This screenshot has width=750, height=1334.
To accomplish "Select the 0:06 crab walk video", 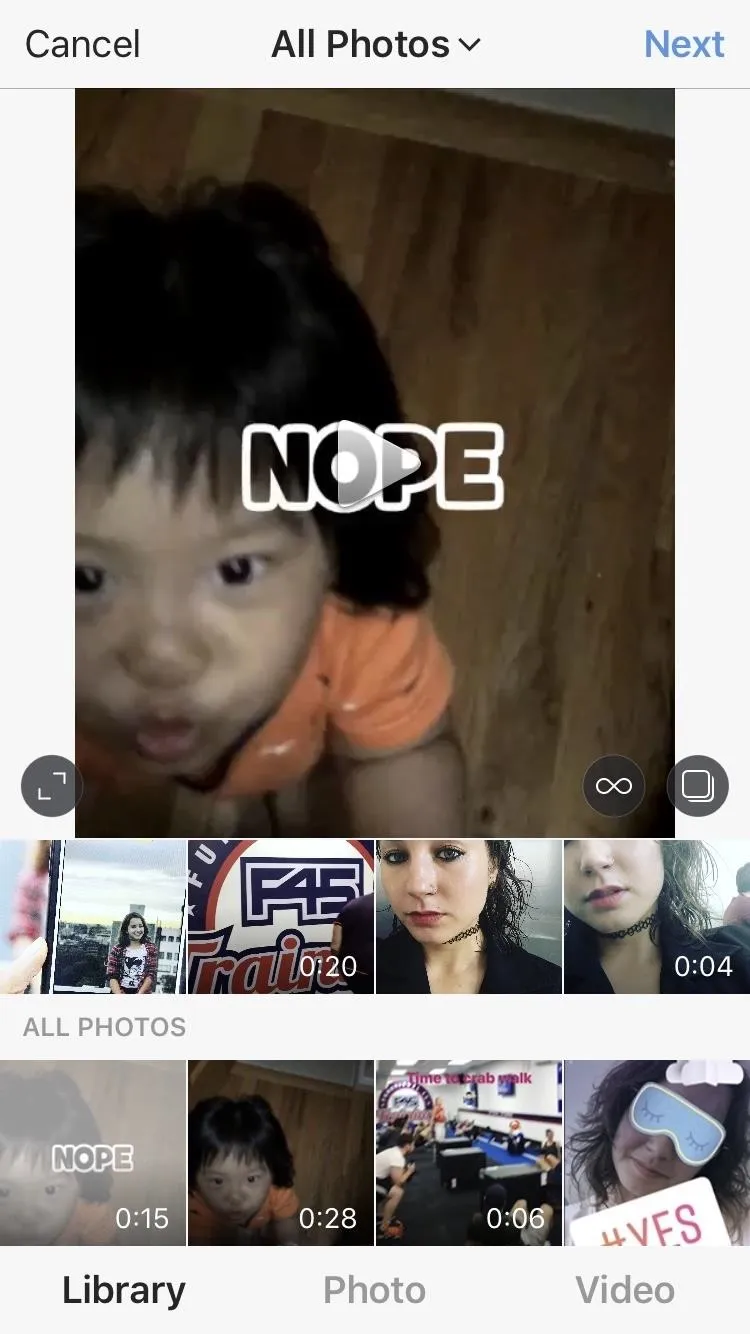I will [469, 1153].
